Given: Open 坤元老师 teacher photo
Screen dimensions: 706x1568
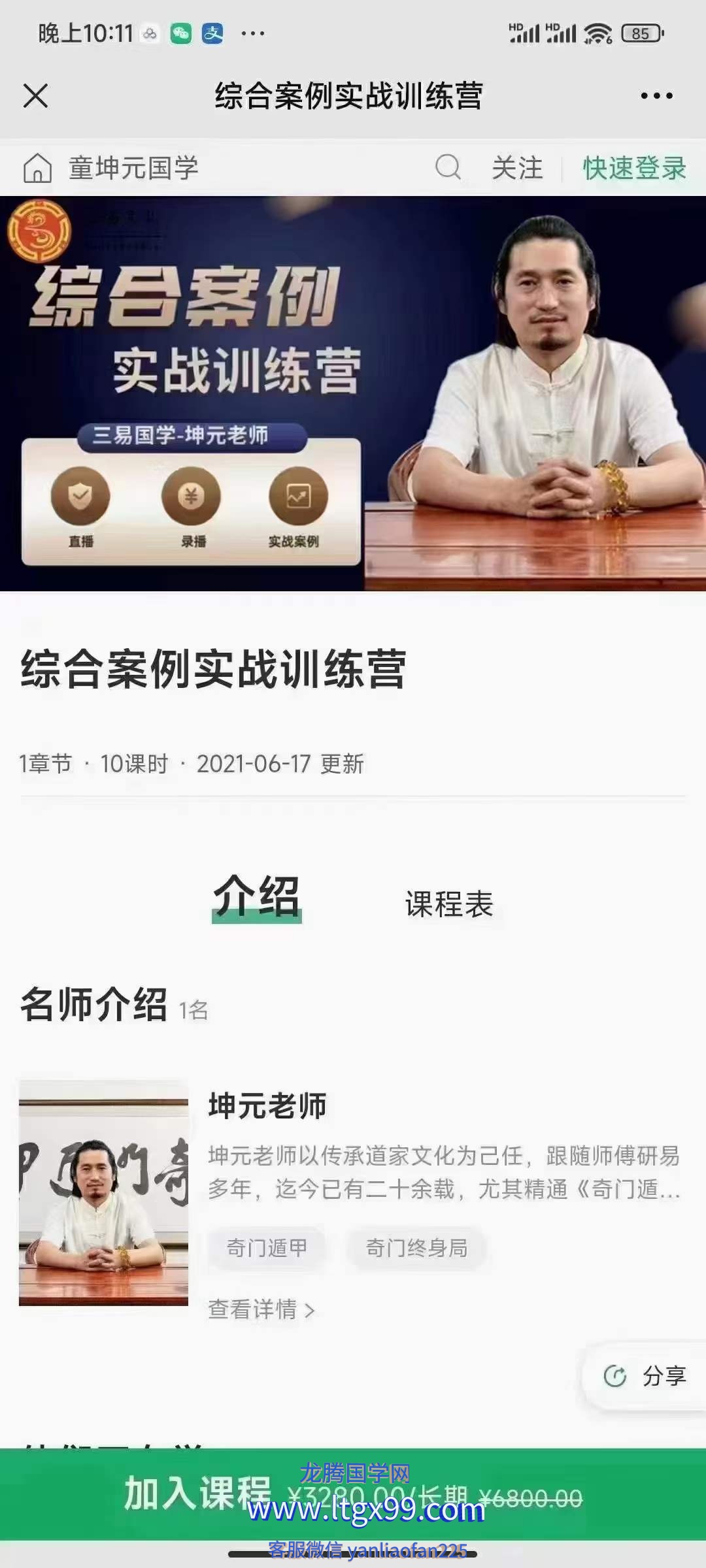Looking at the screenshot, I should pyautogui.click(x=104, y=1193).
